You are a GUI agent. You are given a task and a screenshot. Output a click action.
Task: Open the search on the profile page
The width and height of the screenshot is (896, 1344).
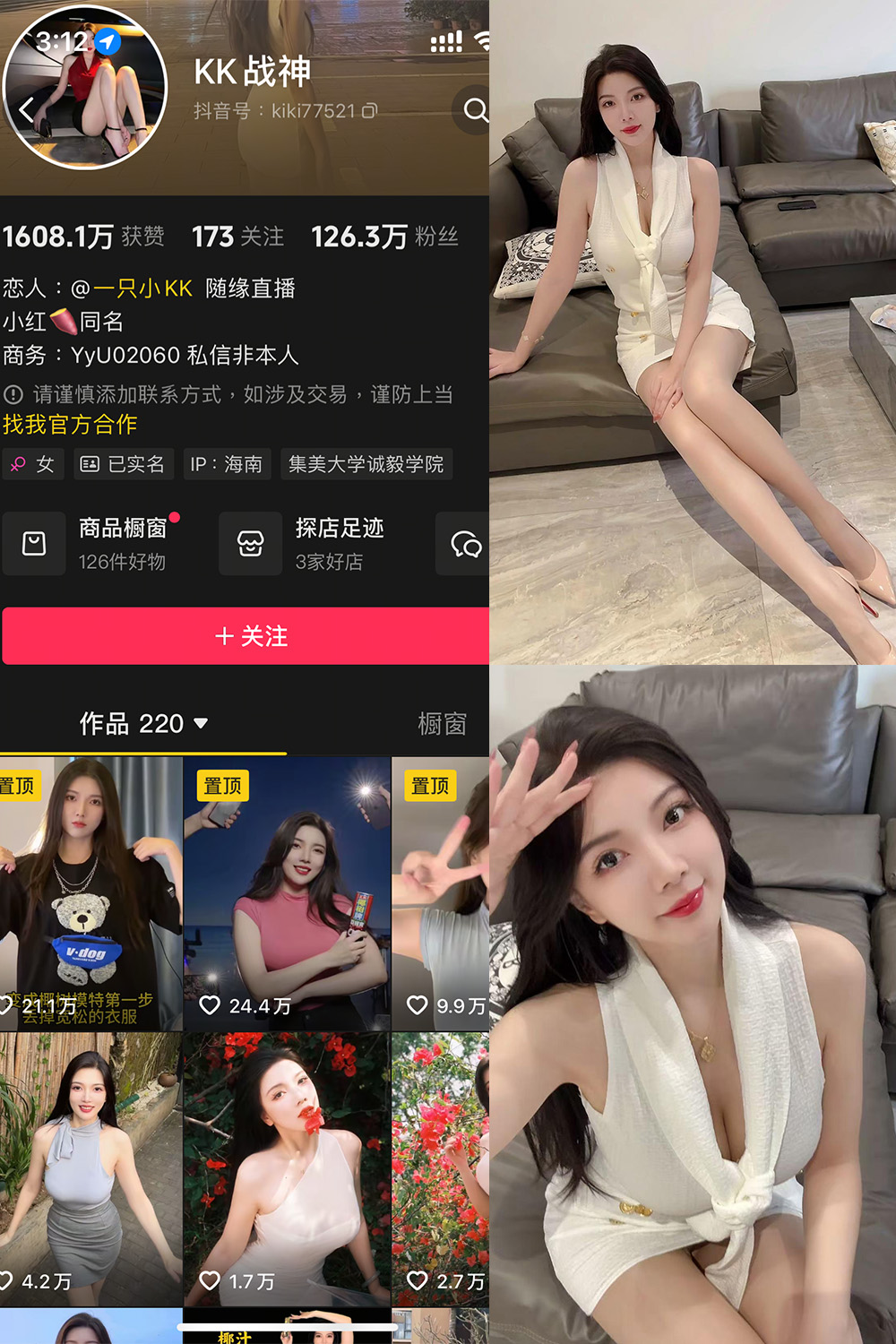[475, 111]
